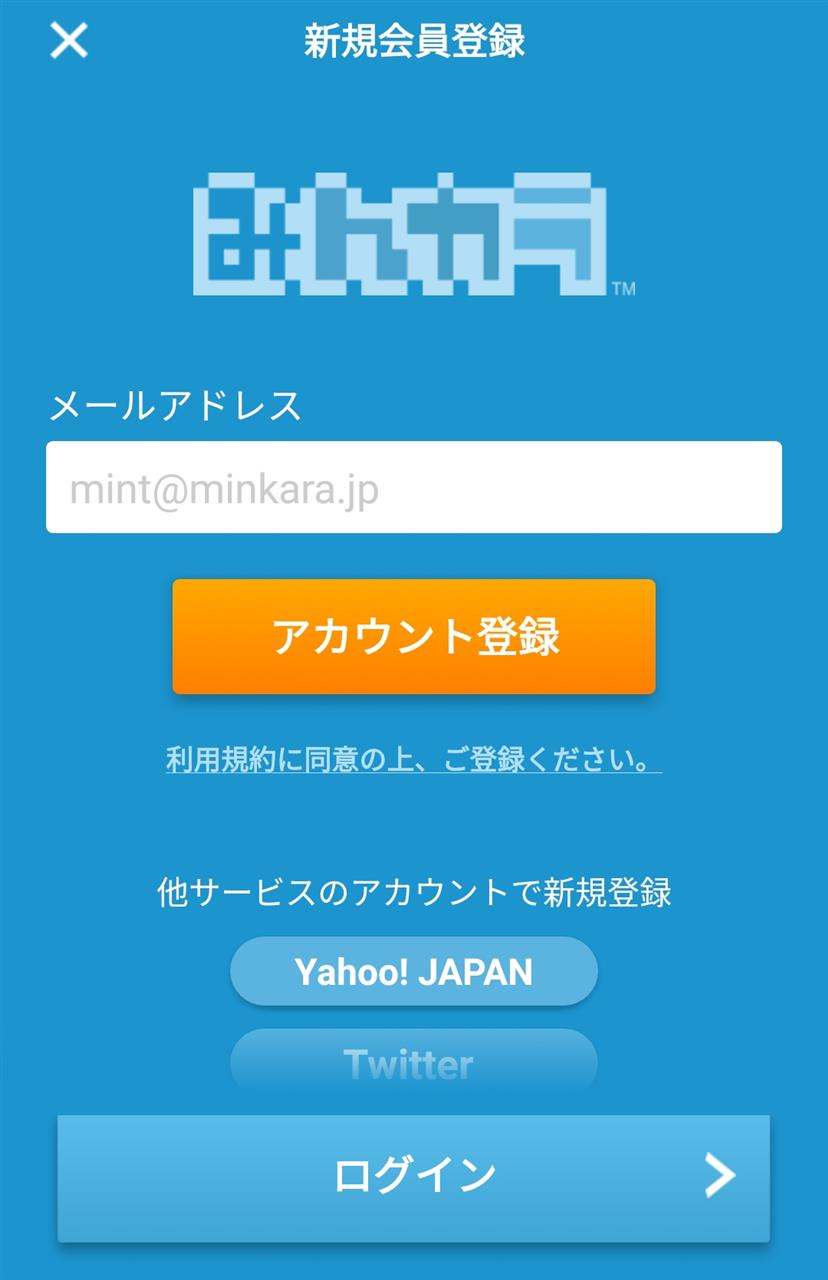Open the 利用規約 terms of service link
828x1280 pixels.
414,760
